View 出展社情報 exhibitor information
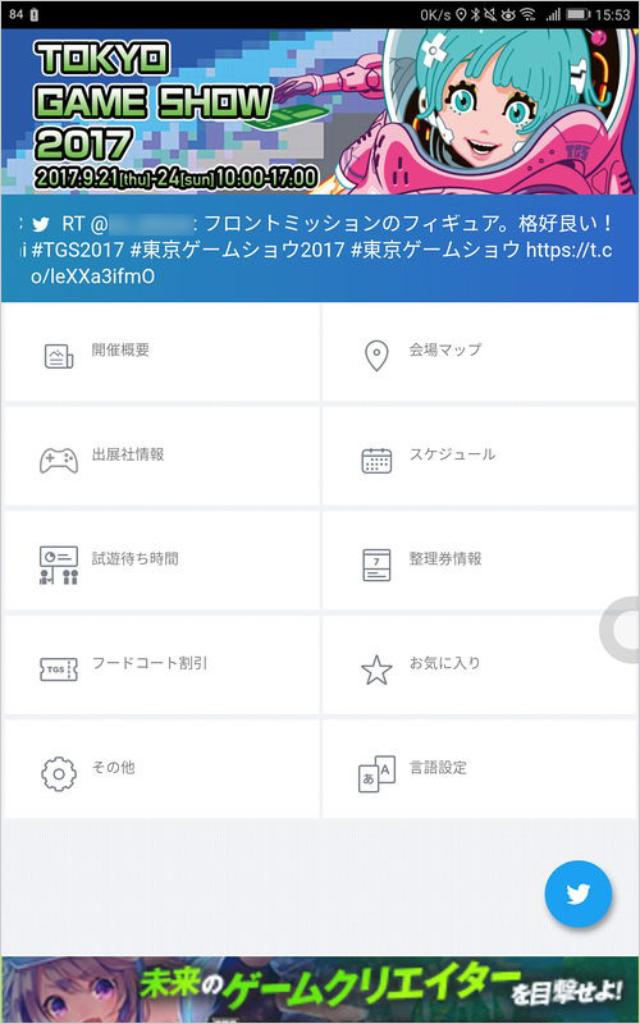Screen dimensions: 640x1024 point(161,457)
